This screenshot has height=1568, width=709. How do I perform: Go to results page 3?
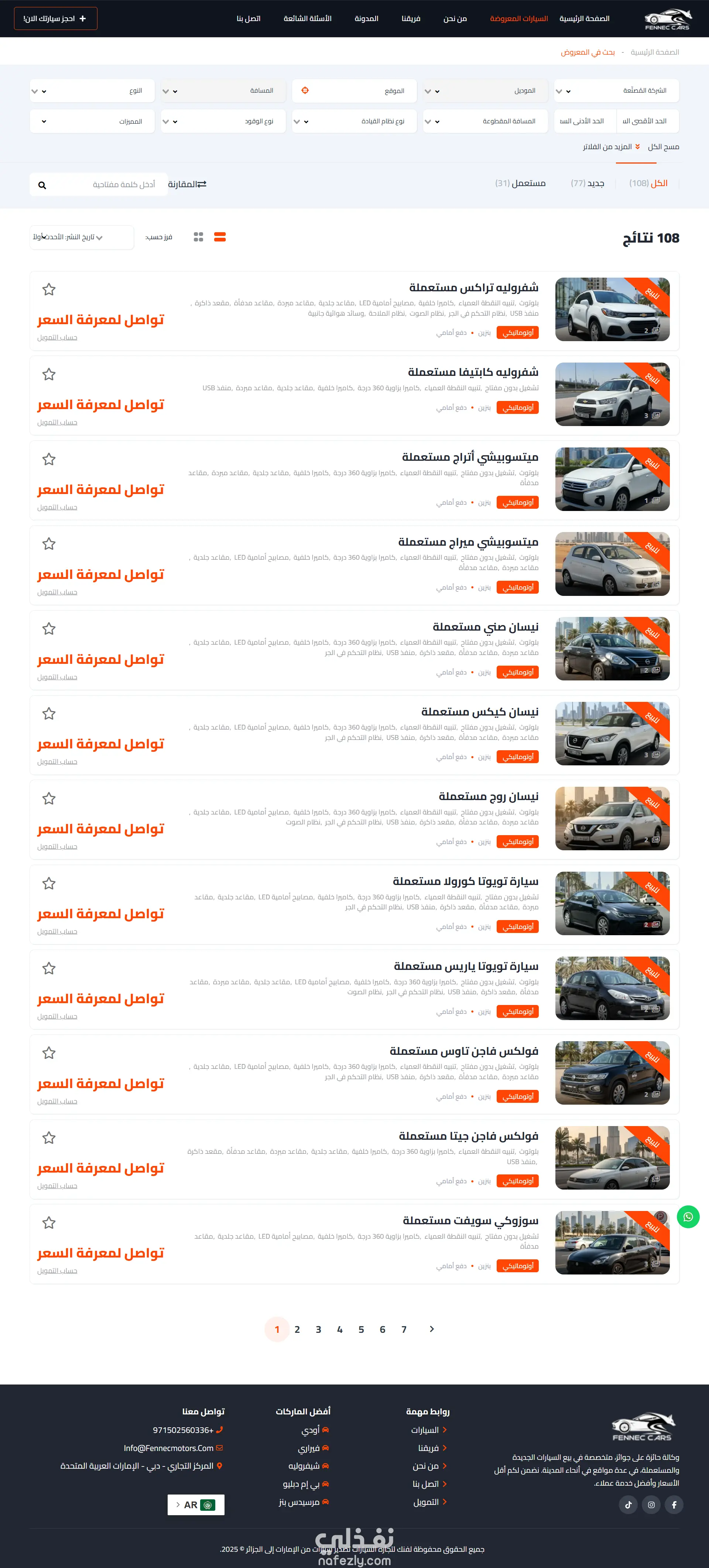coord(318,1329)
